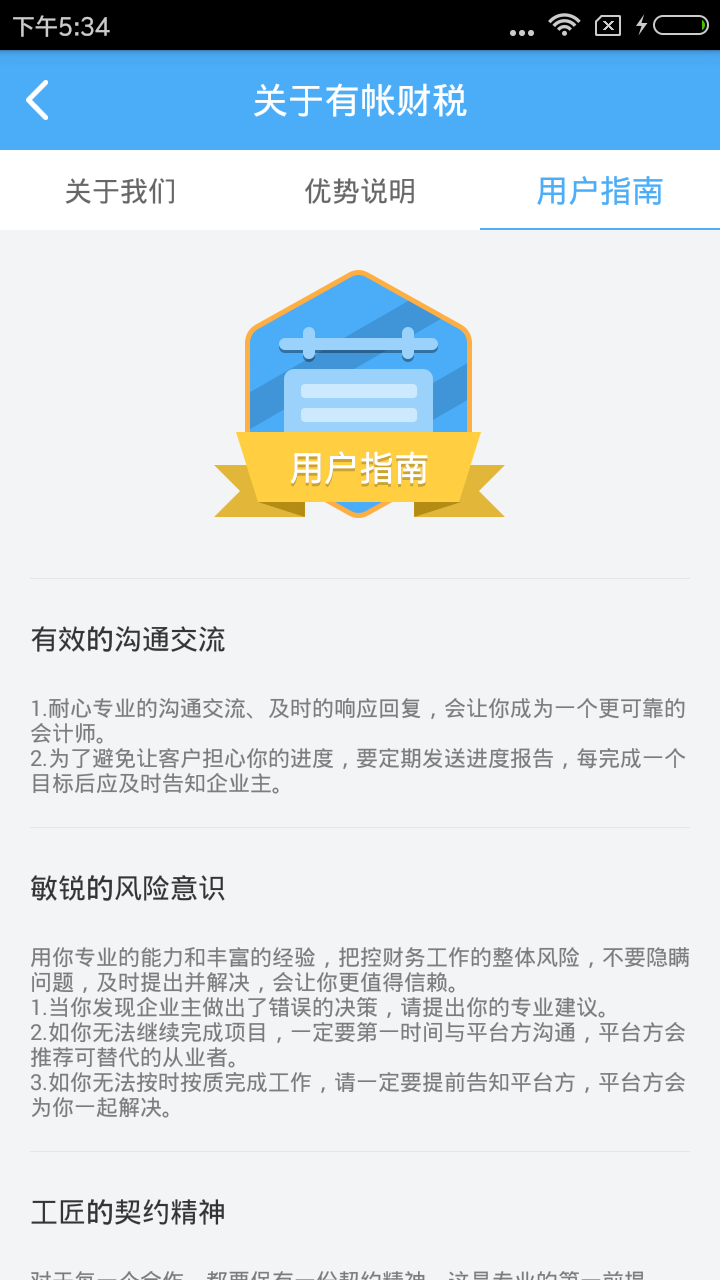The height and width of the screenshot is (1280, 720).
Task: Tap the battery charging indicator
Action: pos(678,27)
